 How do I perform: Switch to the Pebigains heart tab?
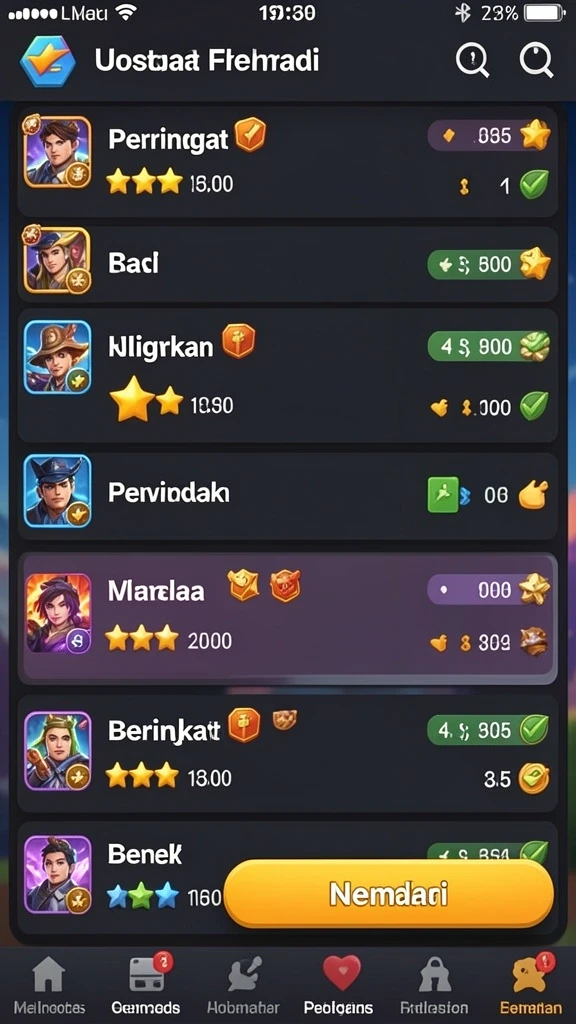point(339,985)
